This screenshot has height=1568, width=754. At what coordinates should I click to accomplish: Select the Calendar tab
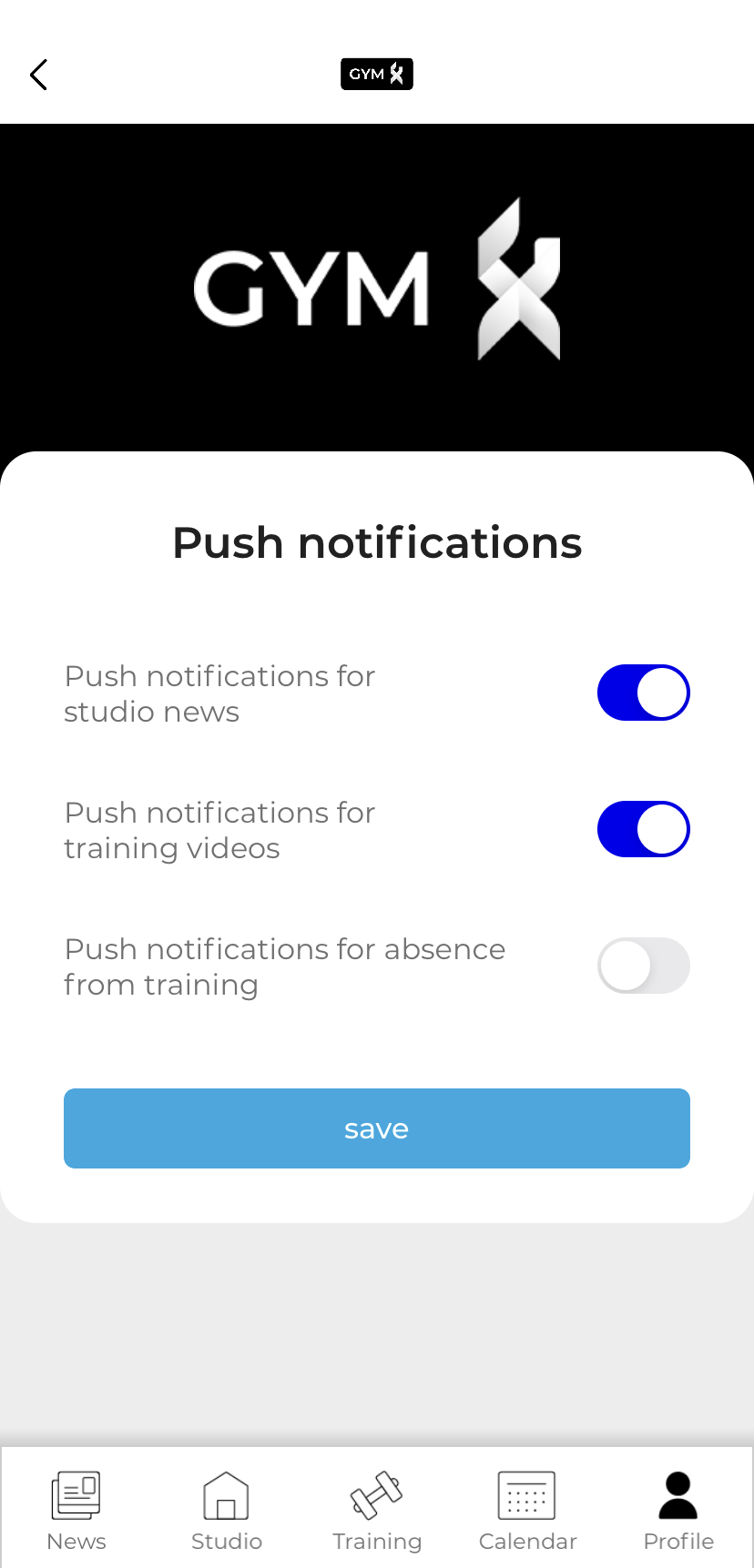527,1512
